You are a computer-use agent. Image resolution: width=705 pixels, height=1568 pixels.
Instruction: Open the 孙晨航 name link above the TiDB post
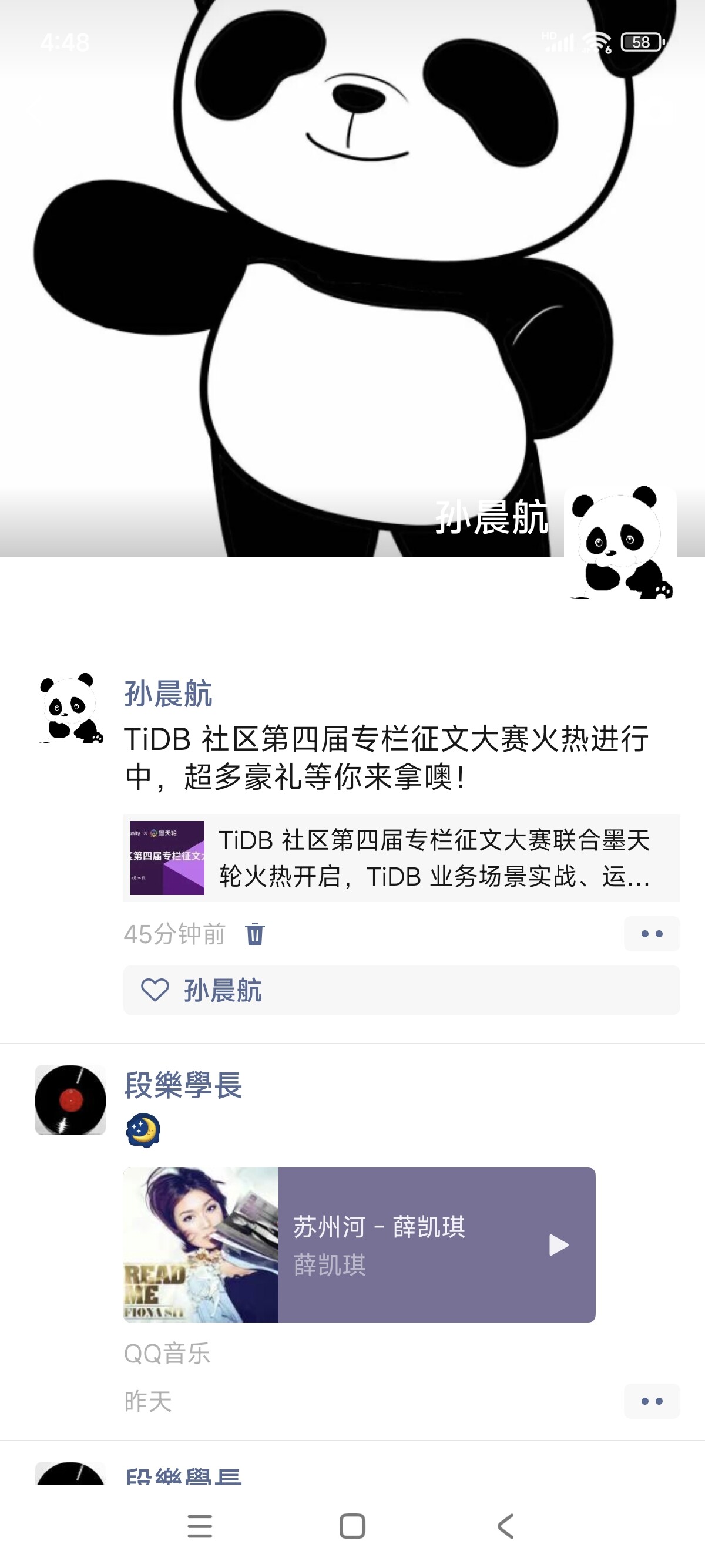[x=168, y=694]
